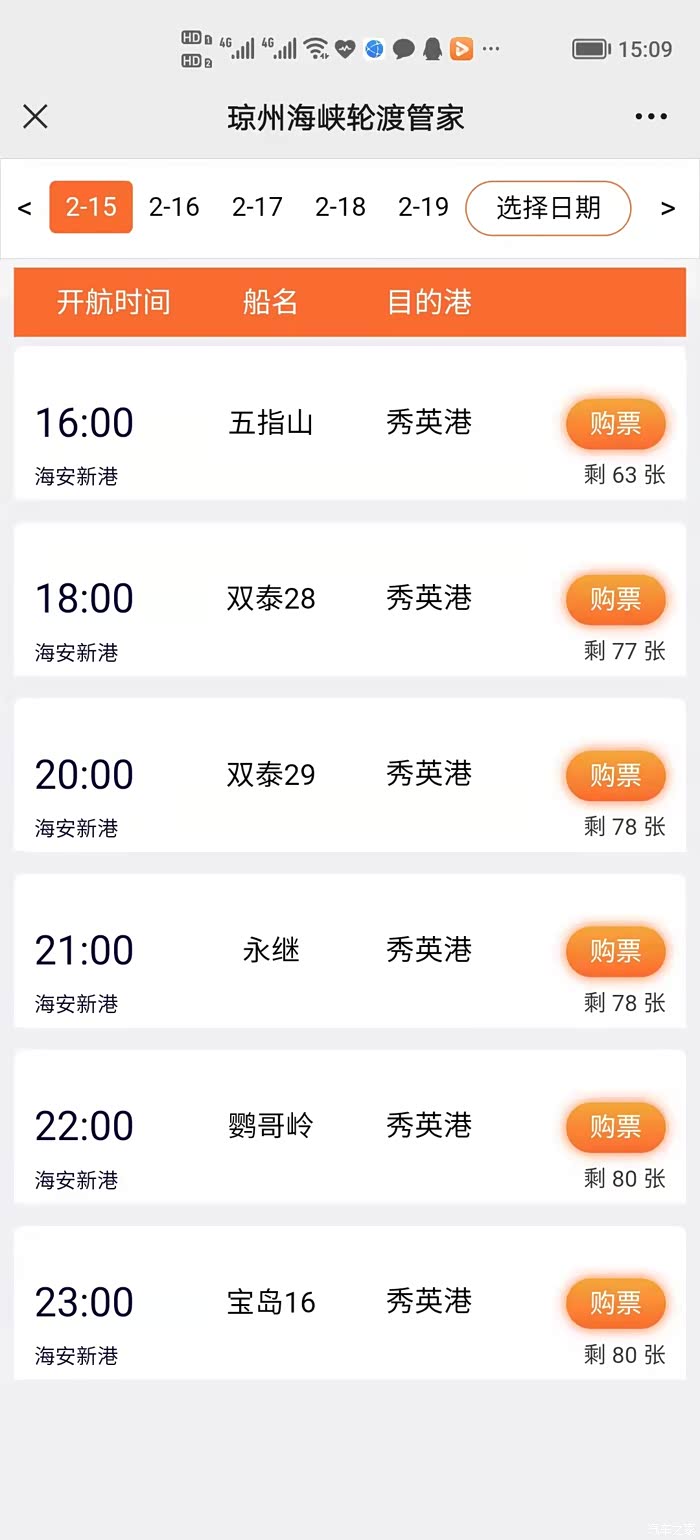This screenshot has height=1540, width=700.
Task: Tap 购票 for the 18:00 双泰28
Action: [x=615, y=600]
